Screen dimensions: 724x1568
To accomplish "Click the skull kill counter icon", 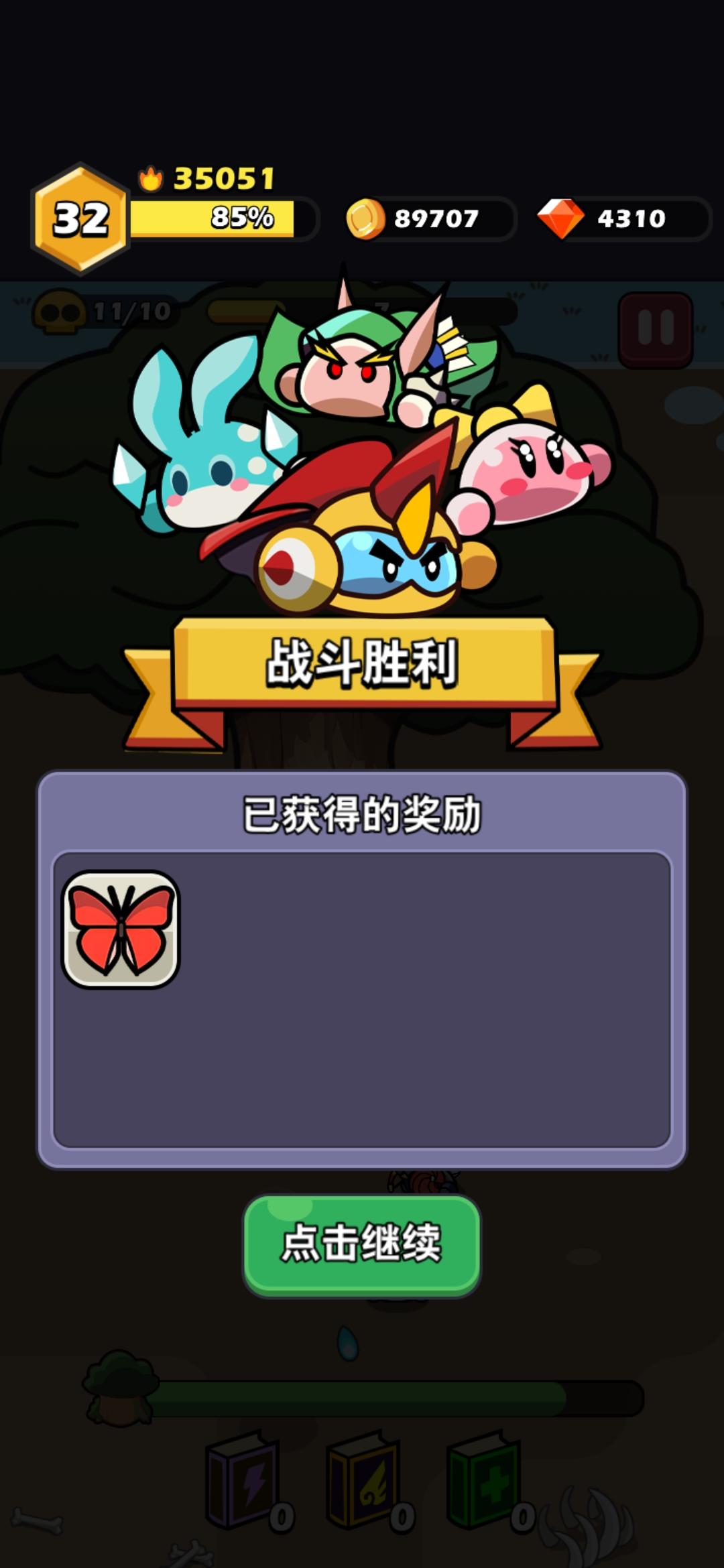I will (60, 310).
